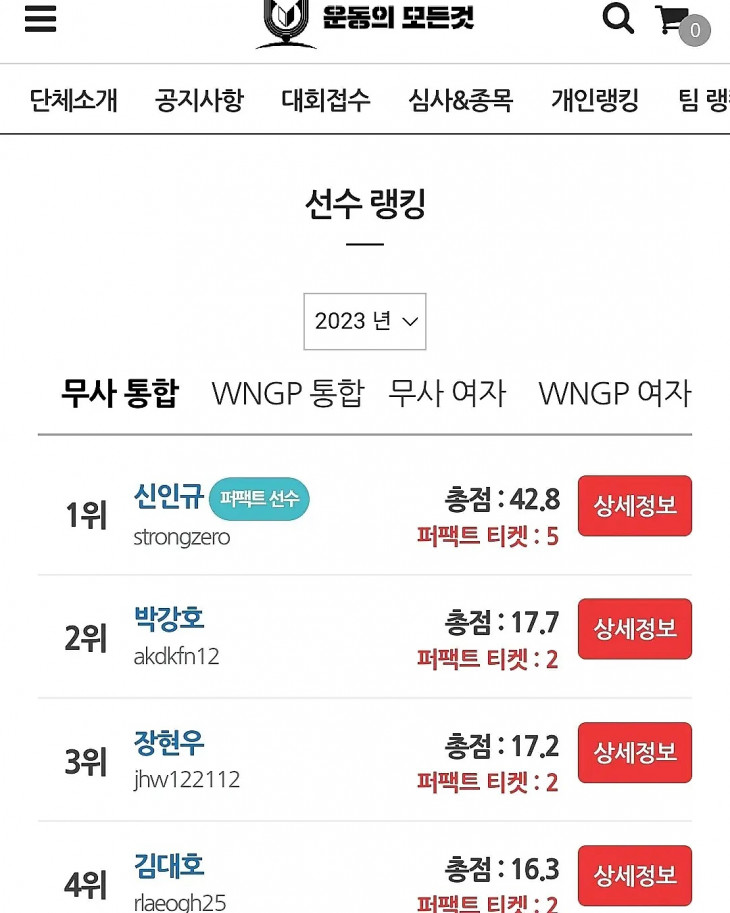Image resolution: width=730 pixels, height=913 pixels.
Task: Switch to WNGP 여자 tab
Action: [614, 393]
